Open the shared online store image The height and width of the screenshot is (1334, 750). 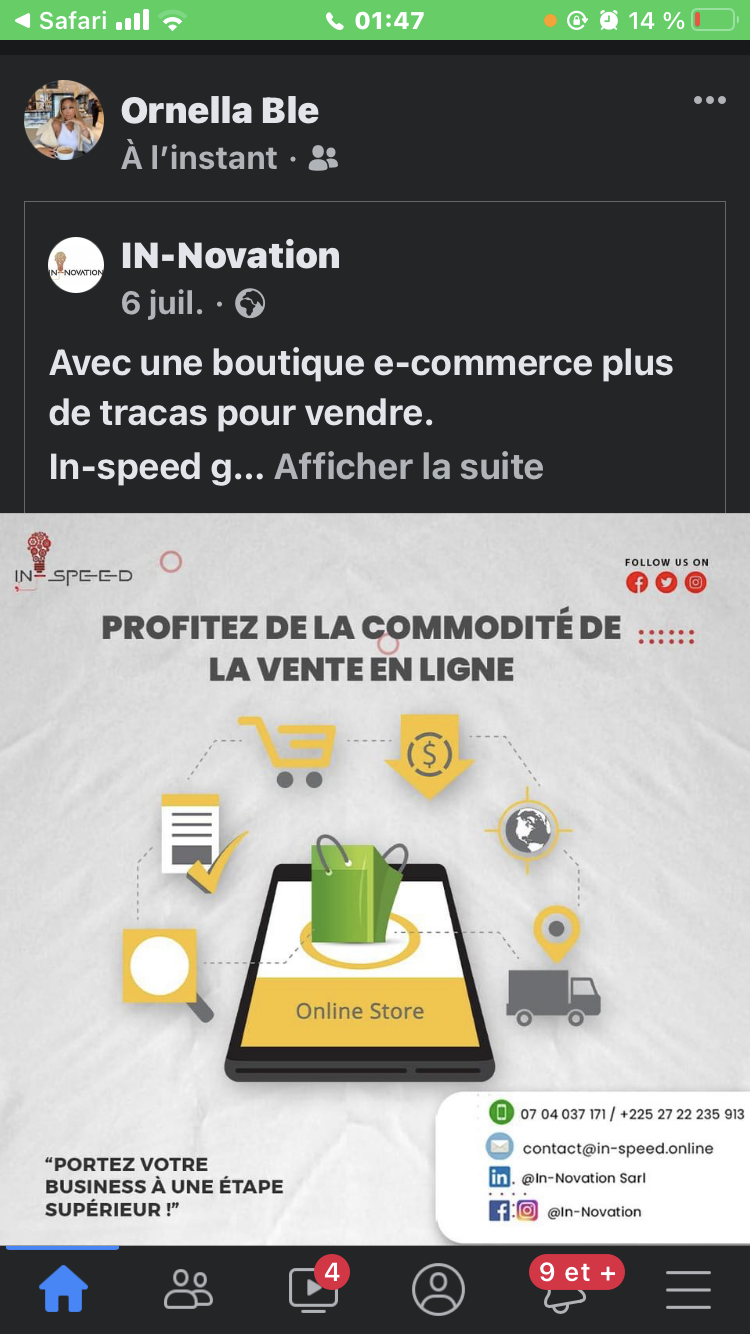click(375, 879)
